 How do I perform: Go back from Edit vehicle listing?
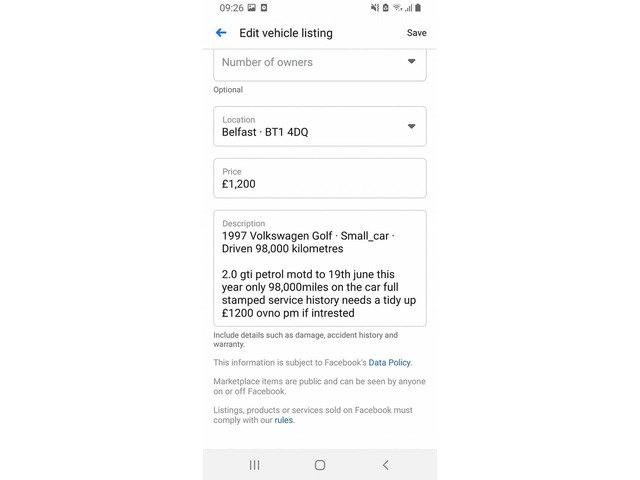coord(221,33)
